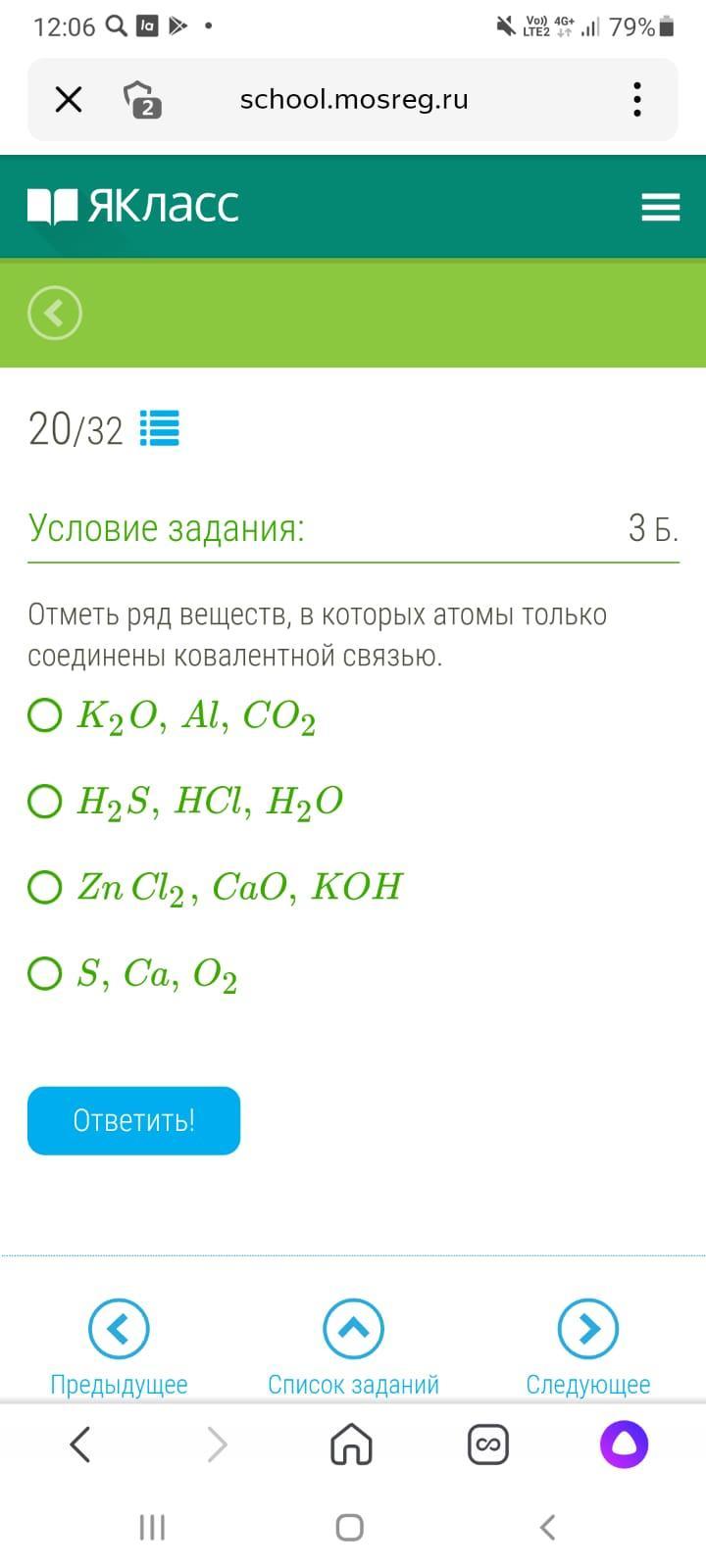This screenshot has height=1568, width=706.
Task: Go back using the green circle arrow
Action: [55, 314]
